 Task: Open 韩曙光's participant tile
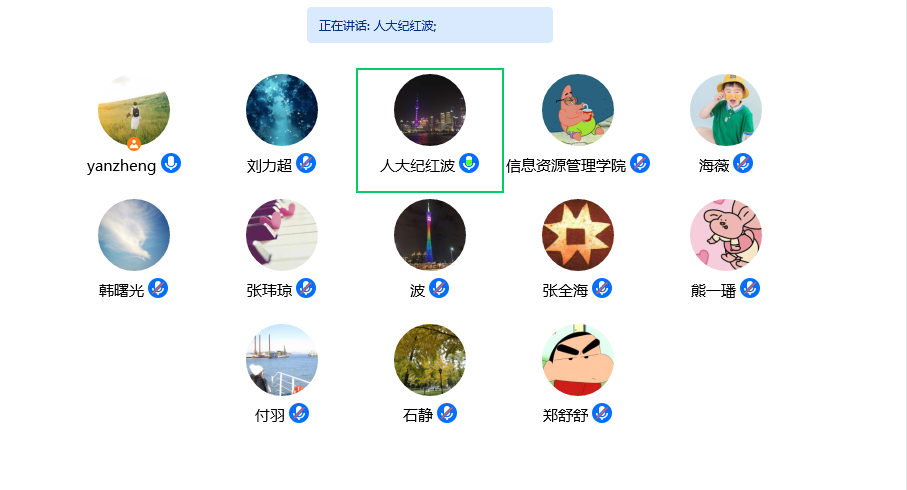click(134, 235)
